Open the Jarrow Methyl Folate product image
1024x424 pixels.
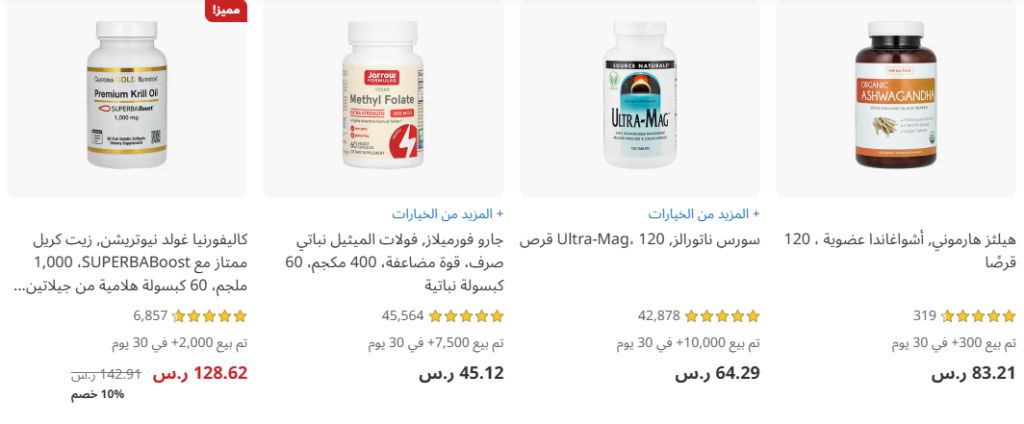[383, 98]
